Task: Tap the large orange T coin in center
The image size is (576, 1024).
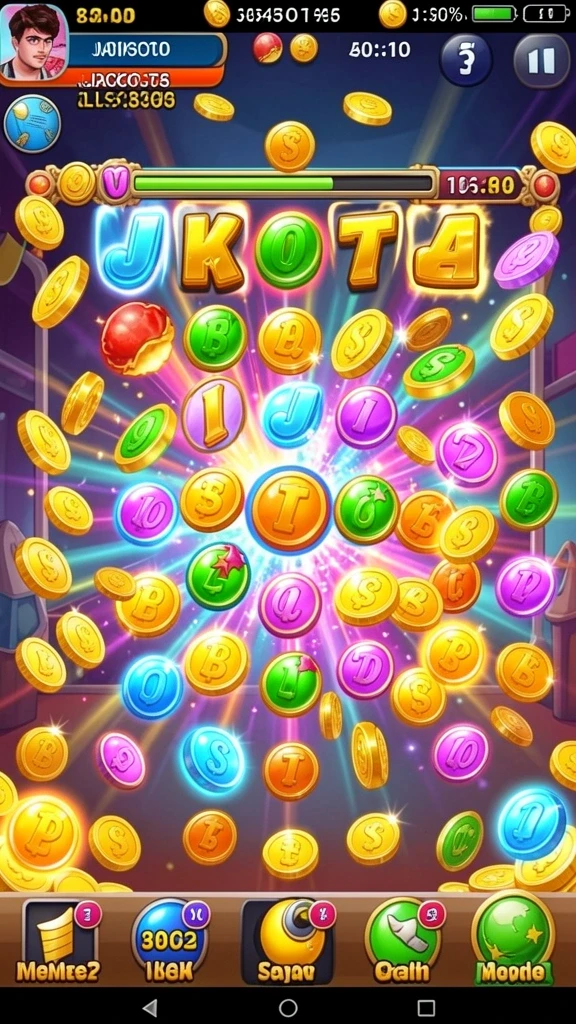Action: pyautogui.click(x=289, y=508)
